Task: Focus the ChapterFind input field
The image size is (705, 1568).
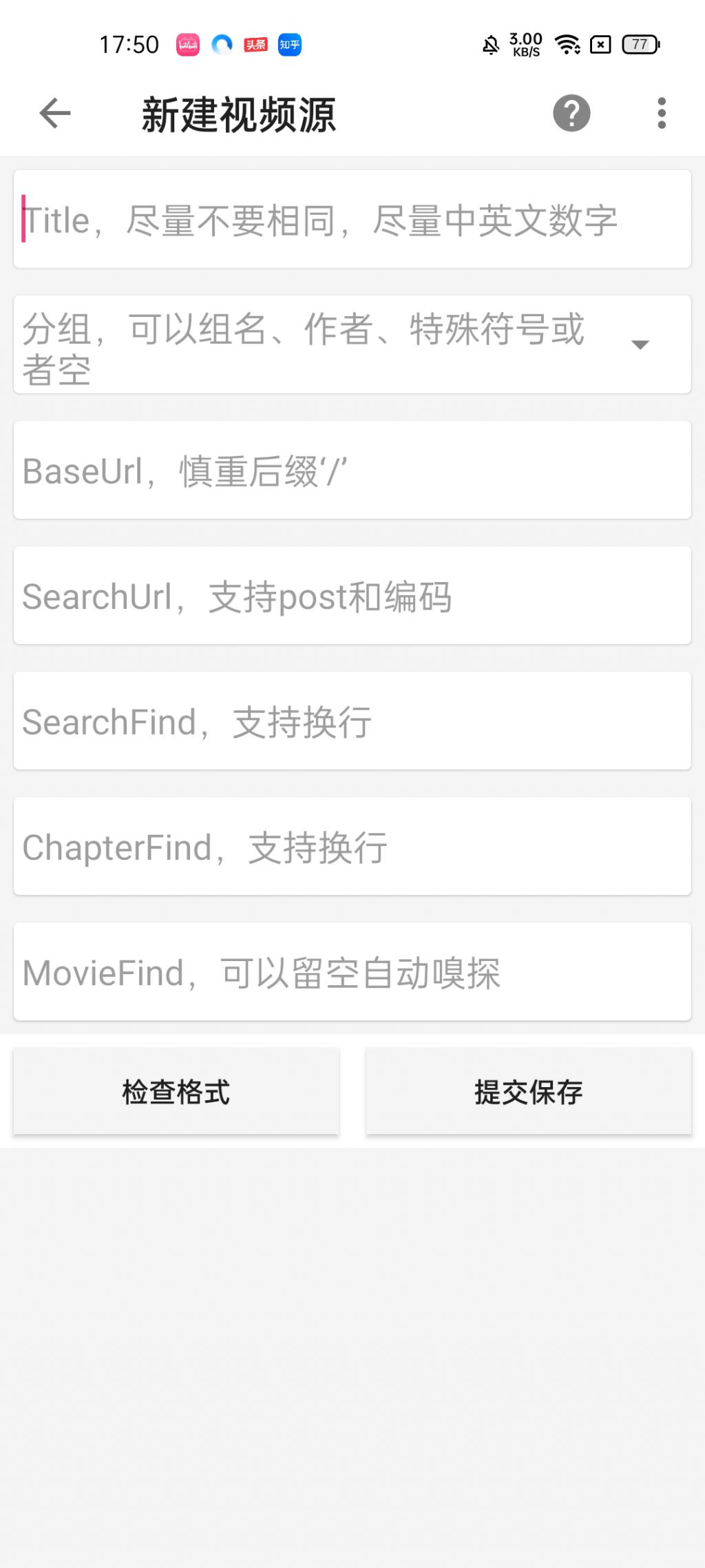Action: pos(352,847)
